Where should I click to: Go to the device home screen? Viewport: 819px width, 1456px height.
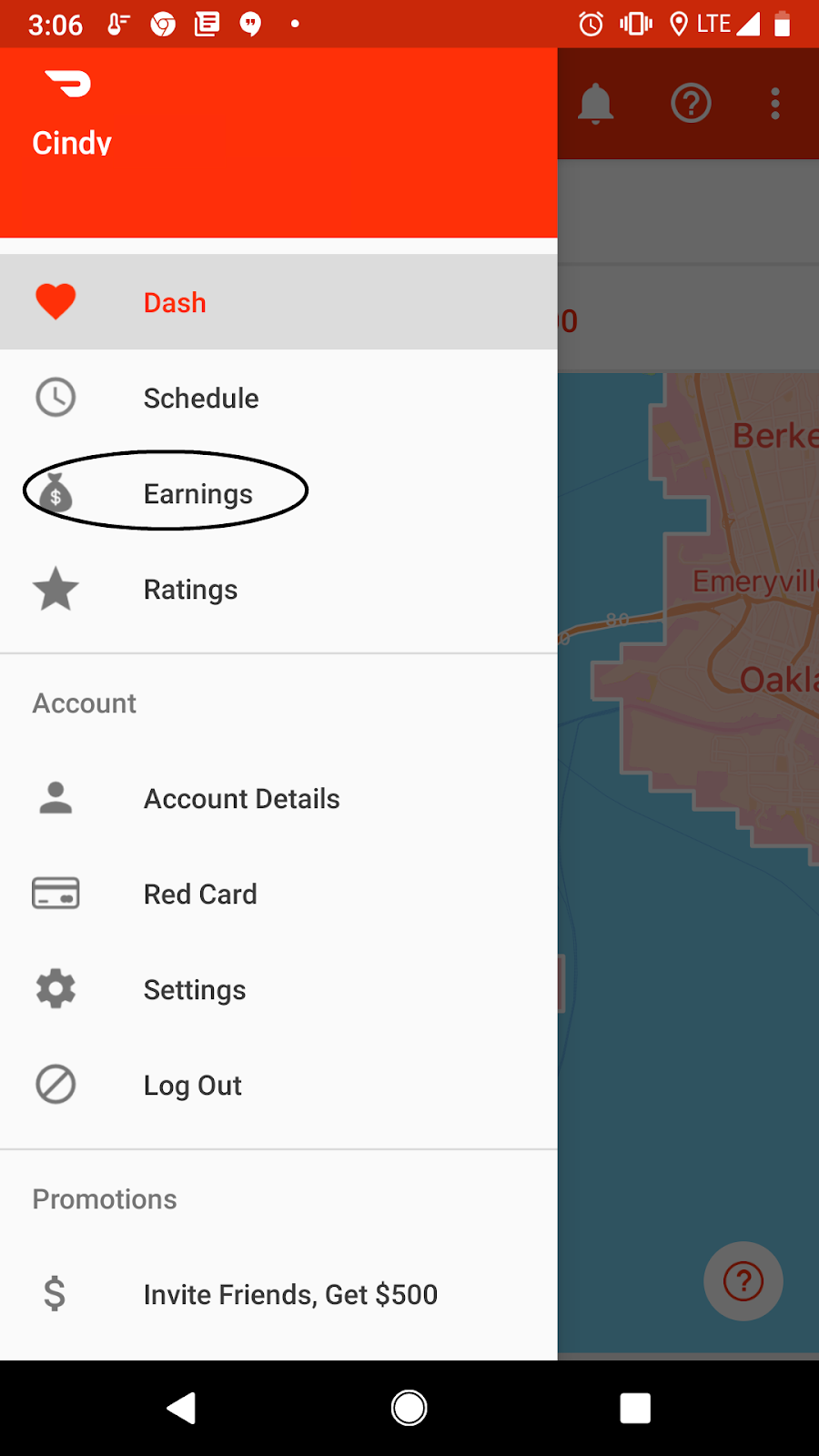click(409, 1408)
